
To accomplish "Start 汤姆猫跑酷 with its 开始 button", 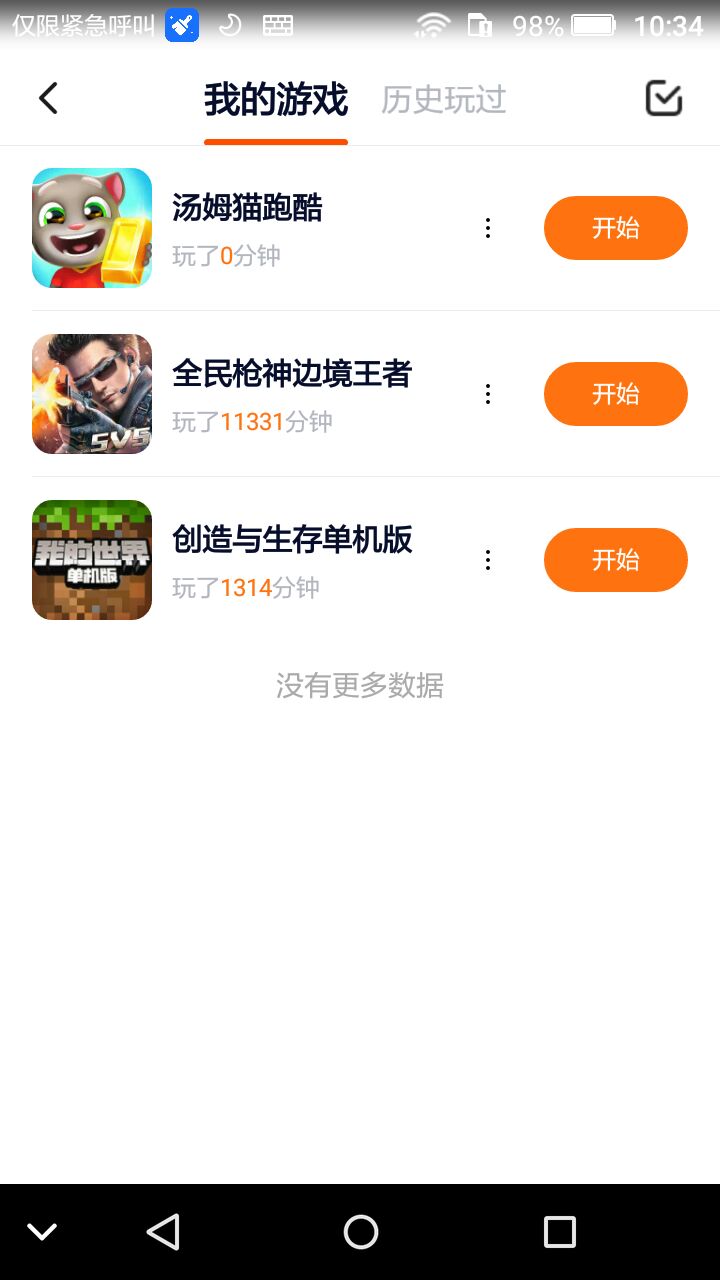I will (615, 228).
